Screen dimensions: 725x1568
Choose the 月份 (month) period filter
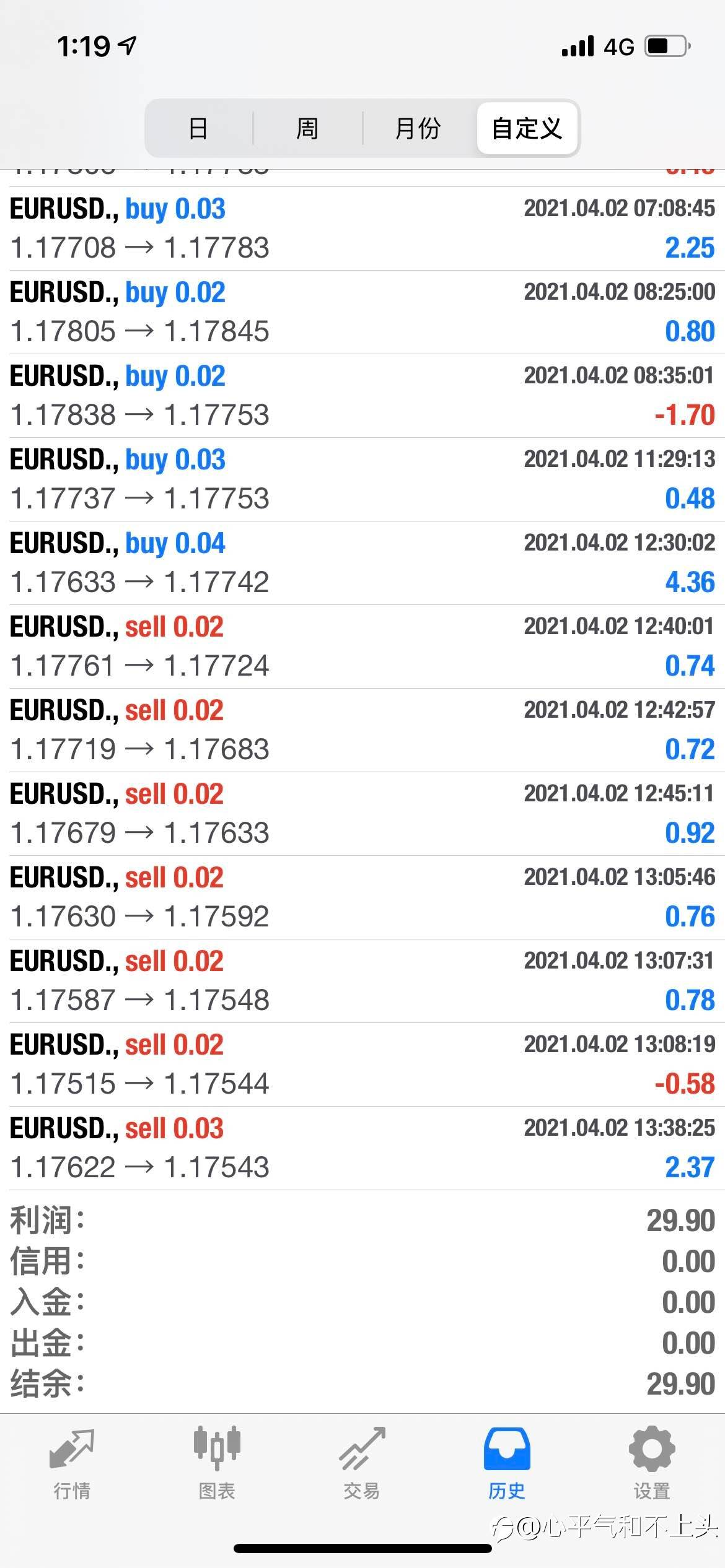[418, 128]
